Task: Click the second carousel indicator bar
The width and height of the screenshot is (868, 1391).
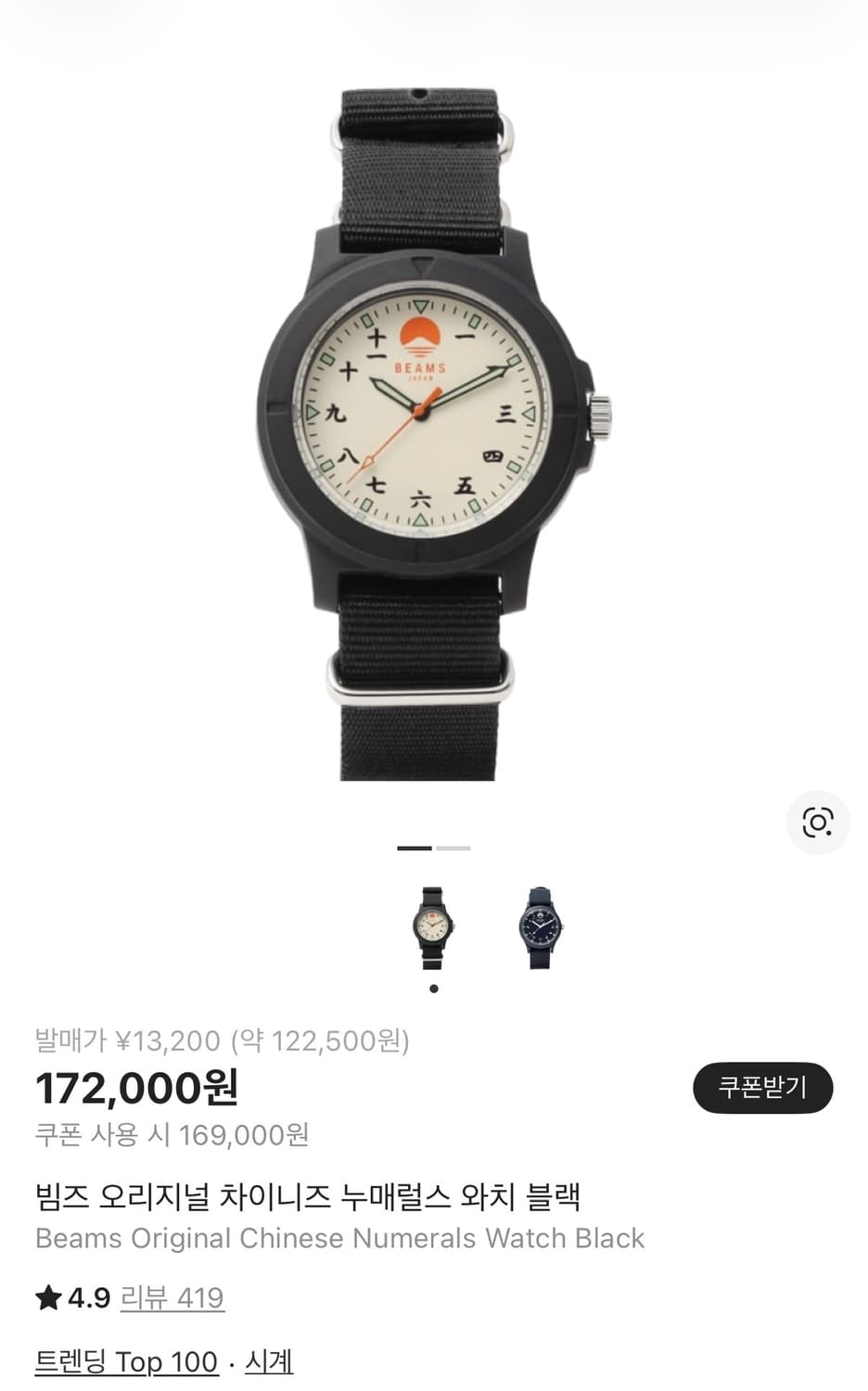Action: click(x=452, y=847)
